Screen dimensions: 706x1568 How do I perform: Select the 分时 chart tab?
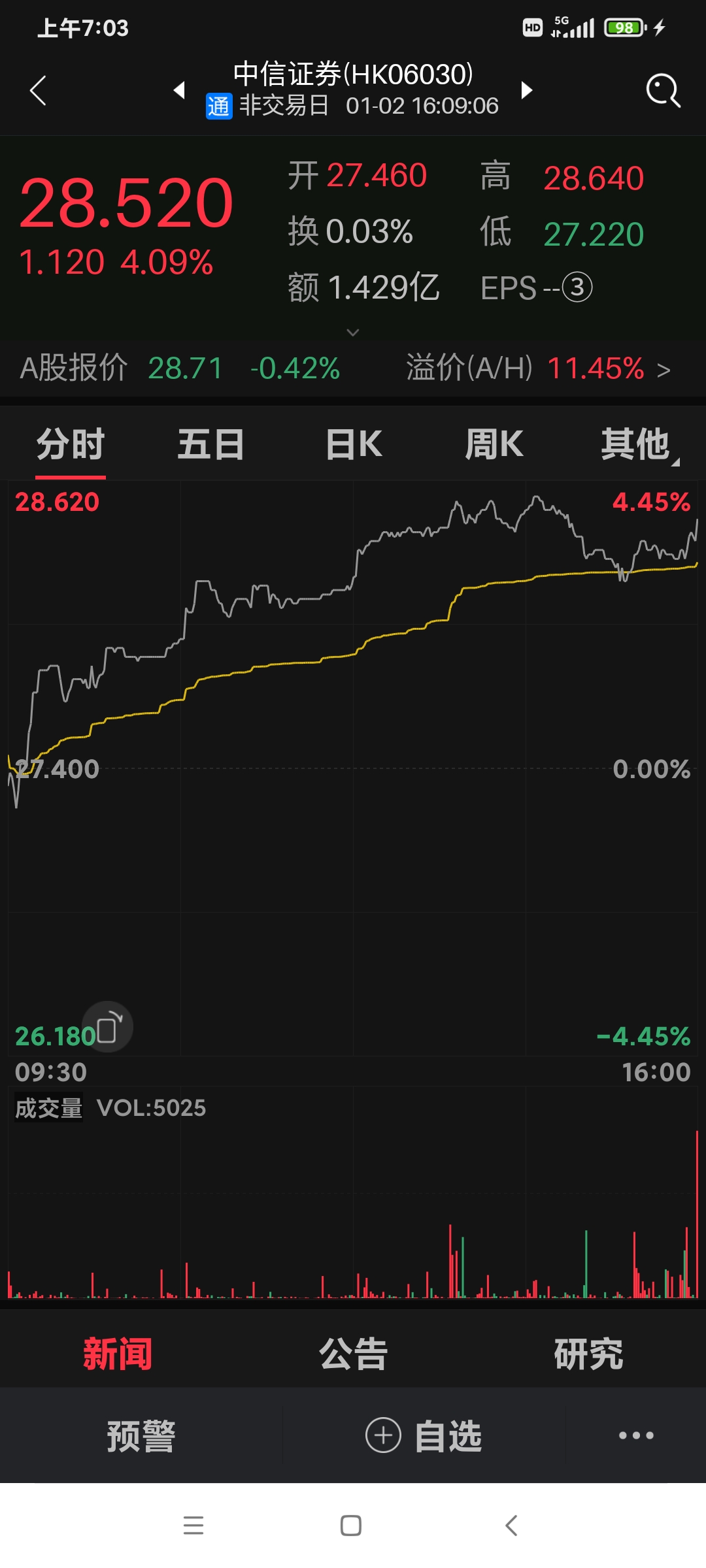[71, 445]
